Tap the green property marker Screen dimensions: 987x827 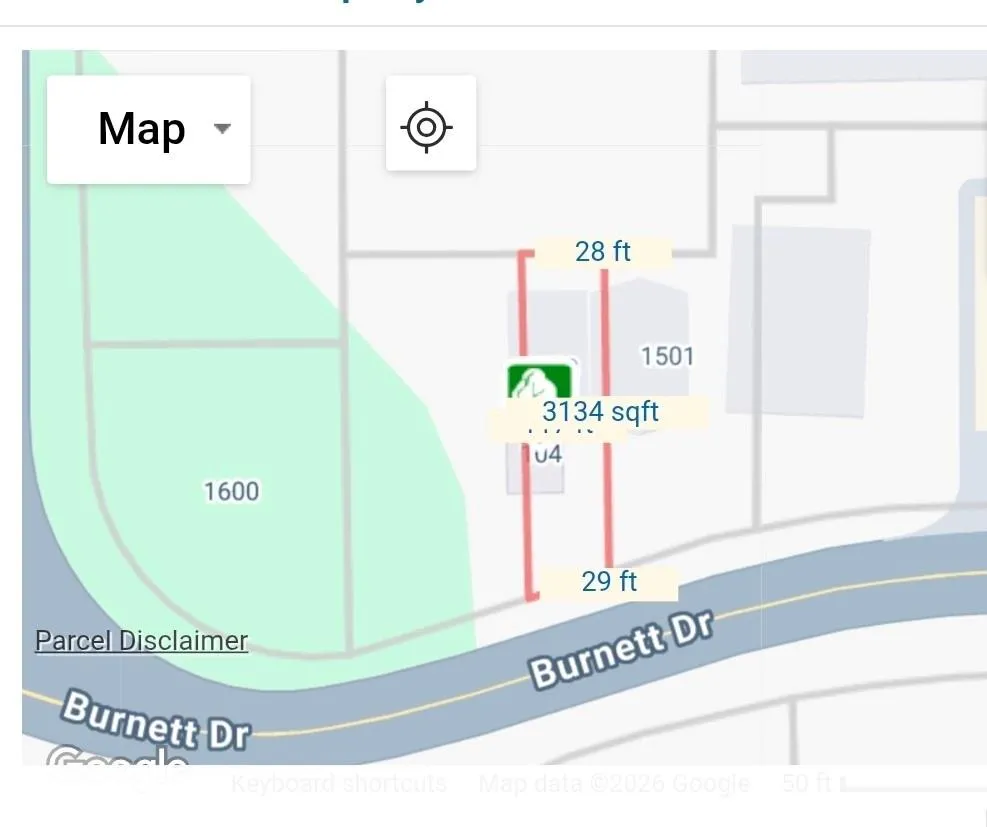click(539, 383)
